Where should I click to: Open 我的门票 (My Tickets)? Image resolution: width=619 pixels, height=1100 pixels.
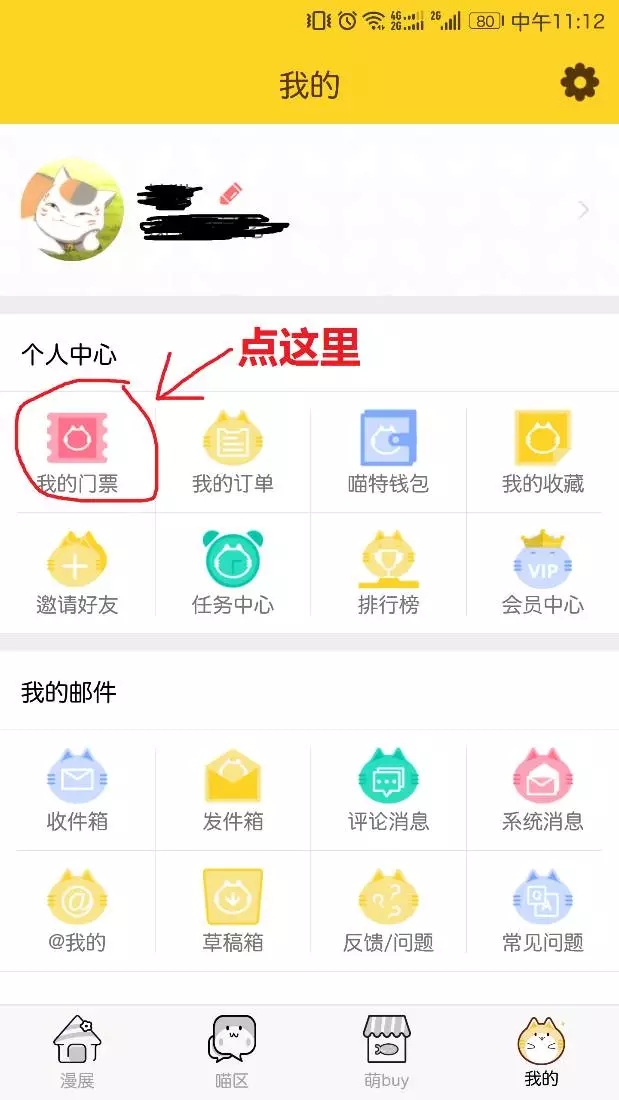tap(78, 452)
